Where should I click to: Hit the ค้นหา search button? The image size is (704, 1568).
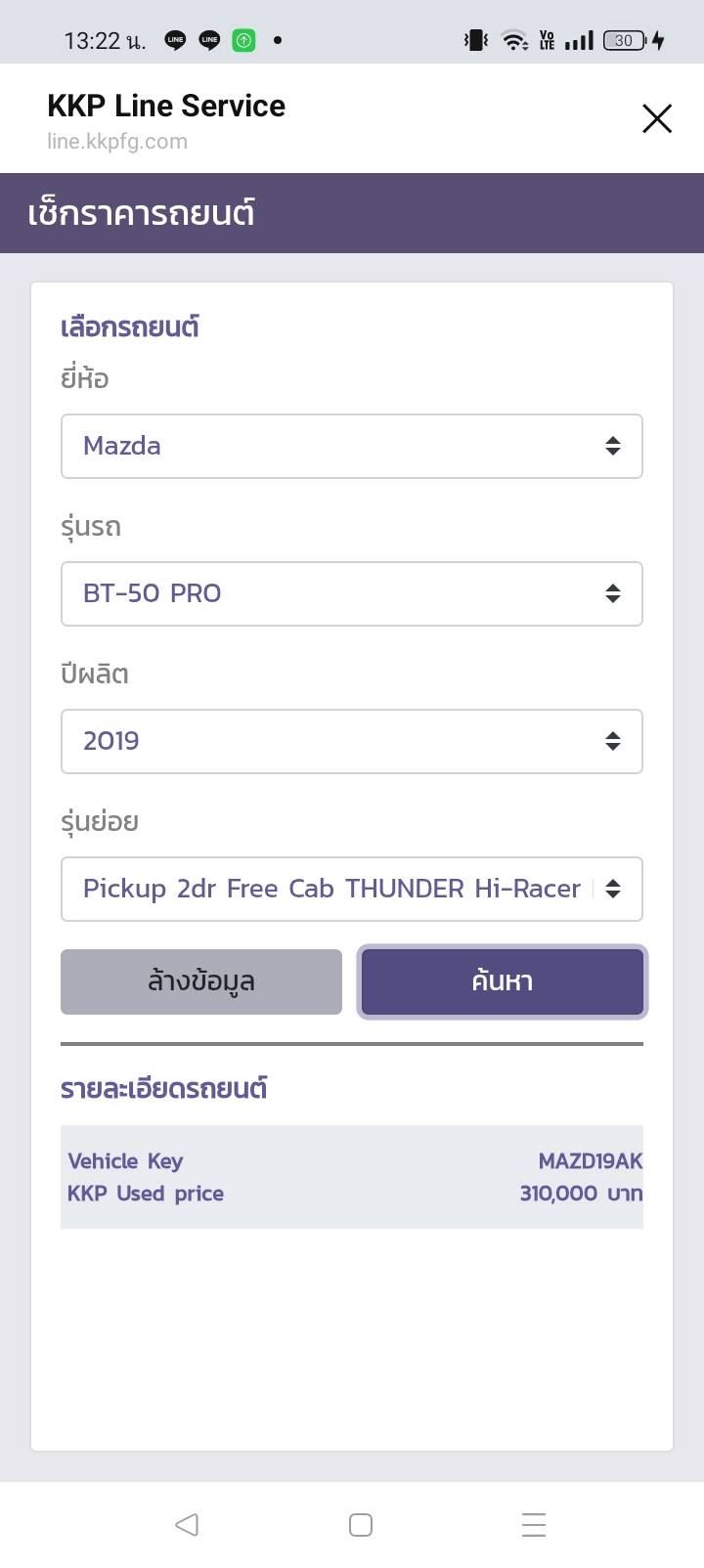[502, 981]
